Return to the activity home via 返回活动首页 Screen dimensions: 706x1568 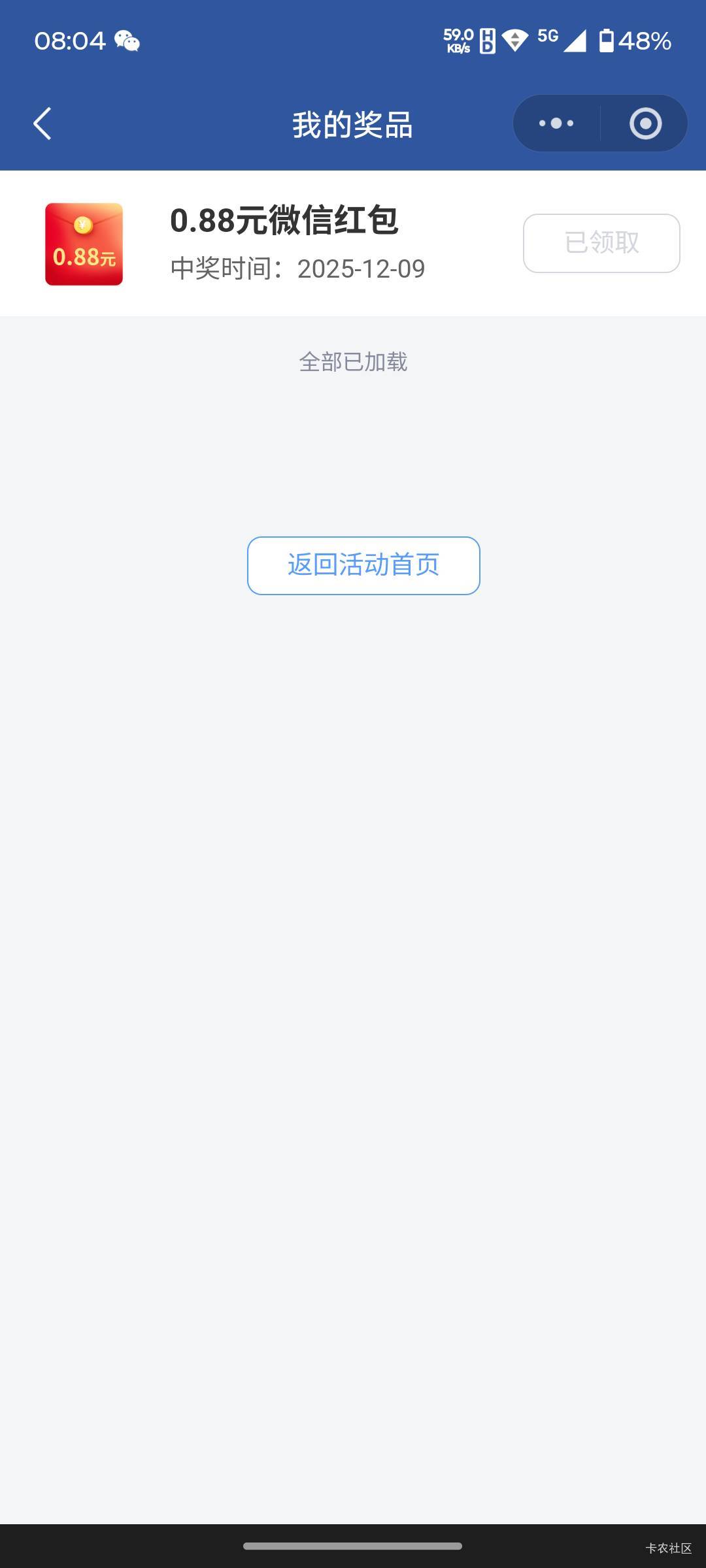pyautogui.click(x=363, y=566)
